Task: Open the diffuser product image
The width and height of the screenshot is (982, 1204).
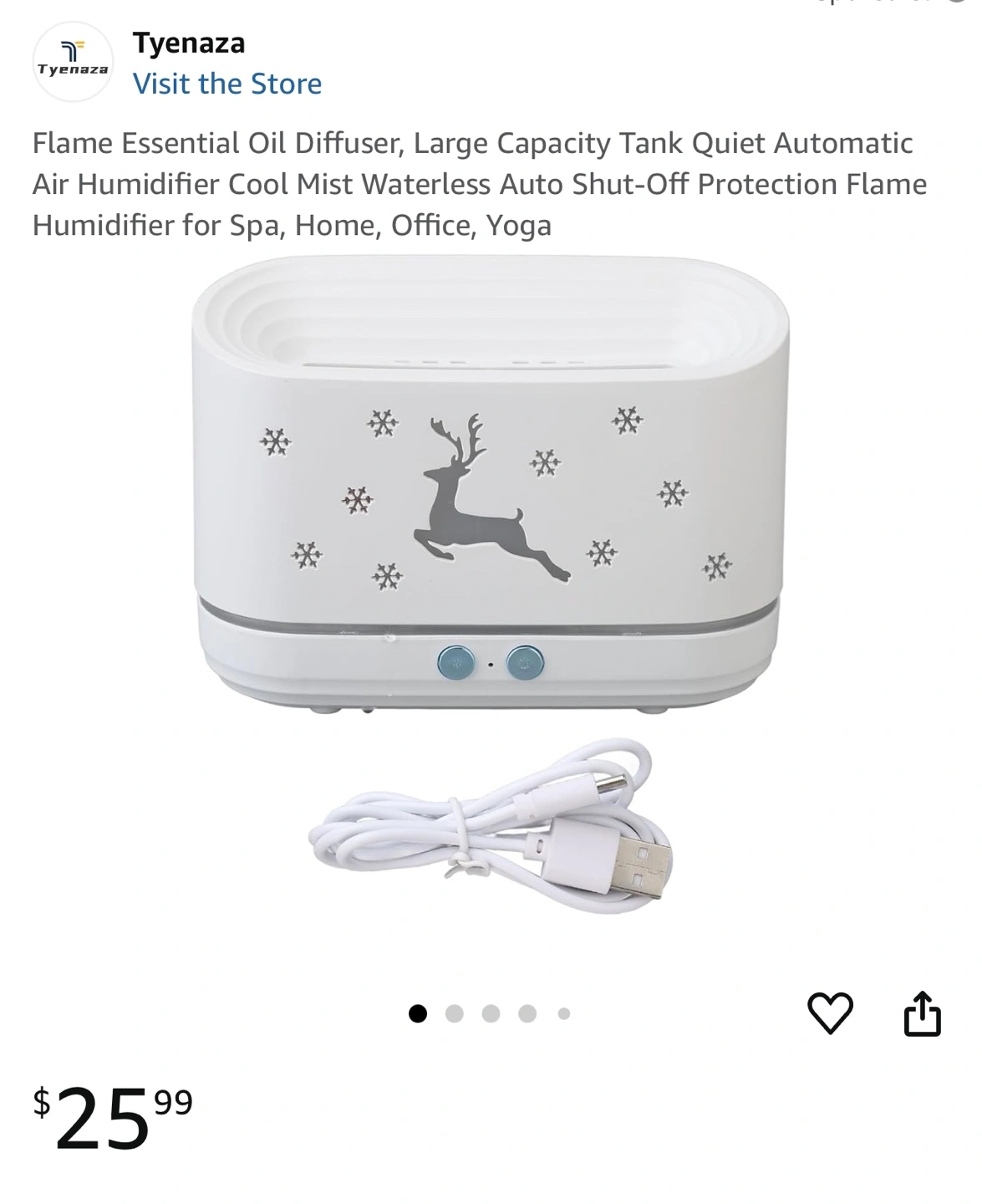Action: tap(491, 585)
